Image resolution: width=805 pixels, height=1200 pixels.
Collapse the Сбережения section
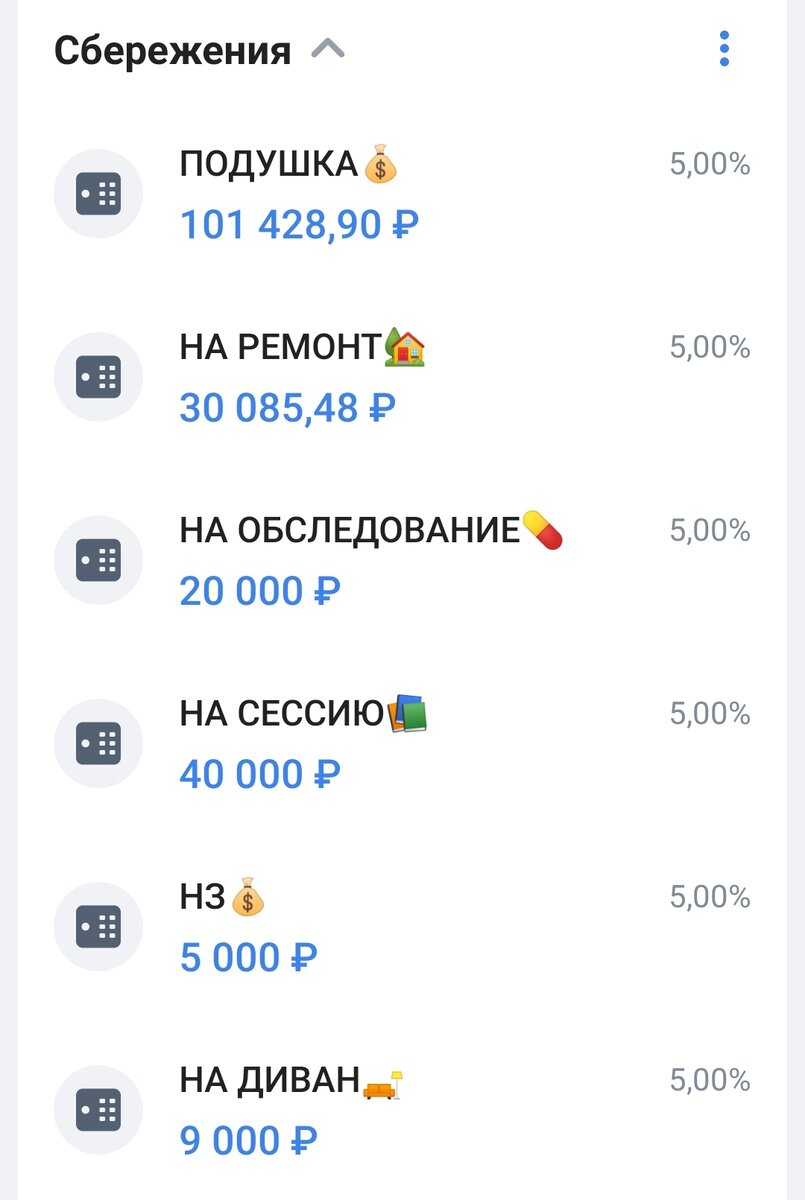[328, 49]
